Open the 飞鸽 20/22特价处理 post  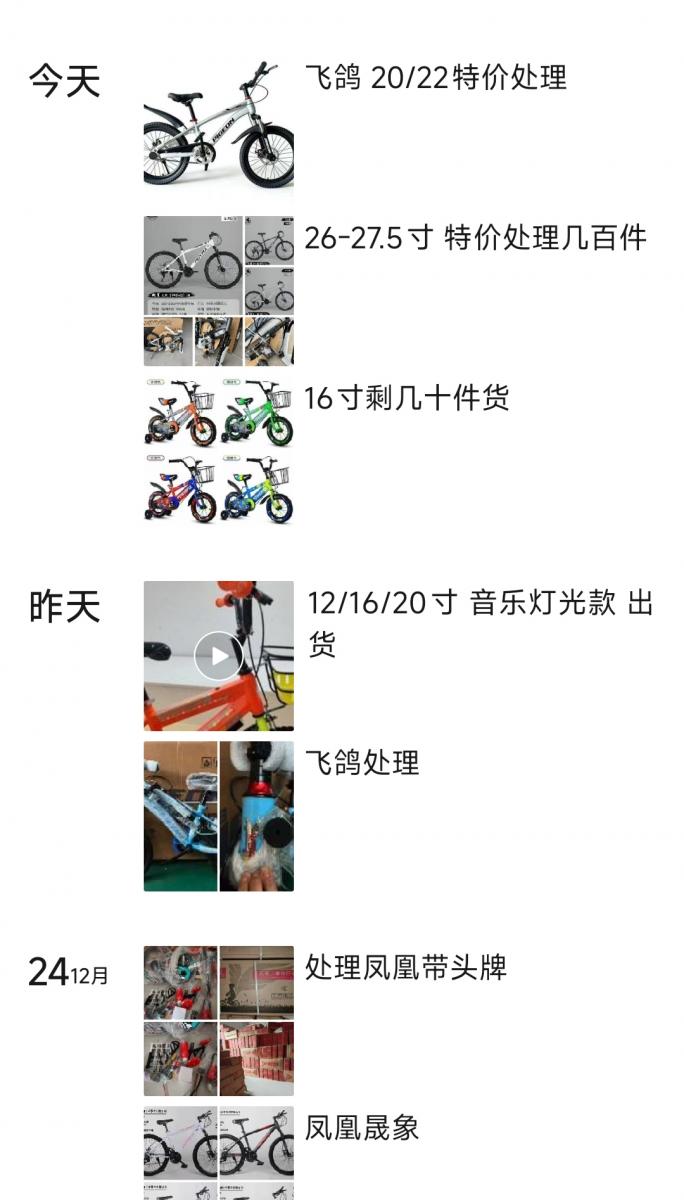click(x=436, y=78)
